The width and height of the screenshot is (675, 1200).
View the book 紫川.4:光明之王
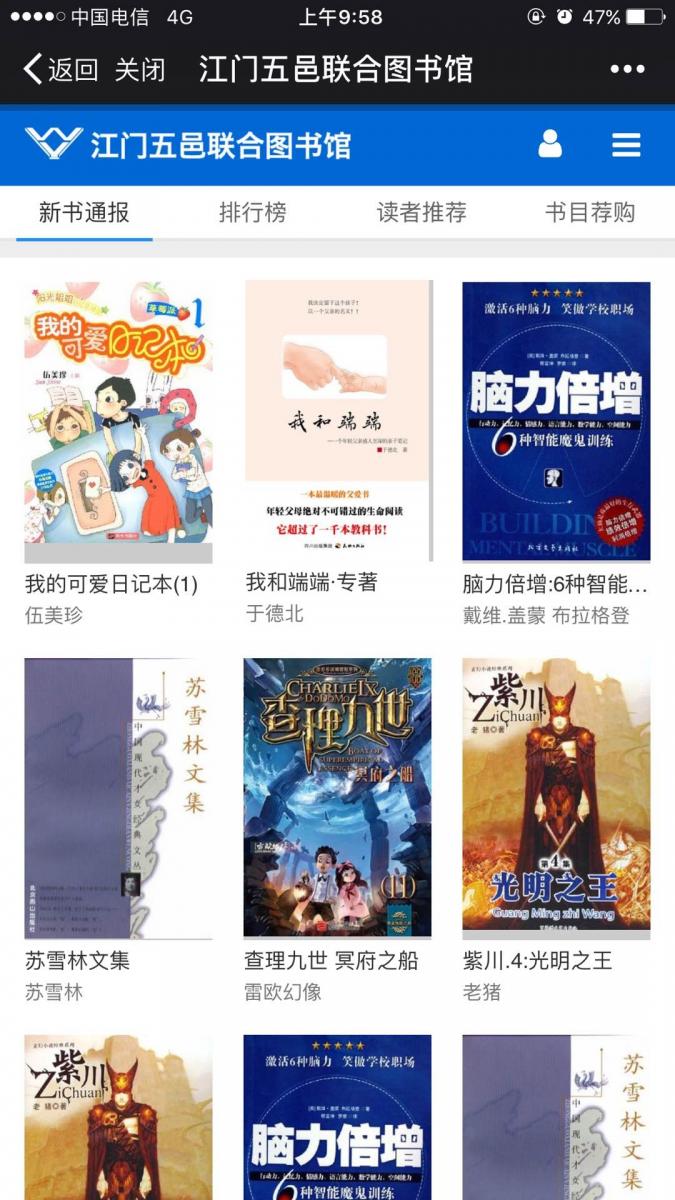[556, 798]
